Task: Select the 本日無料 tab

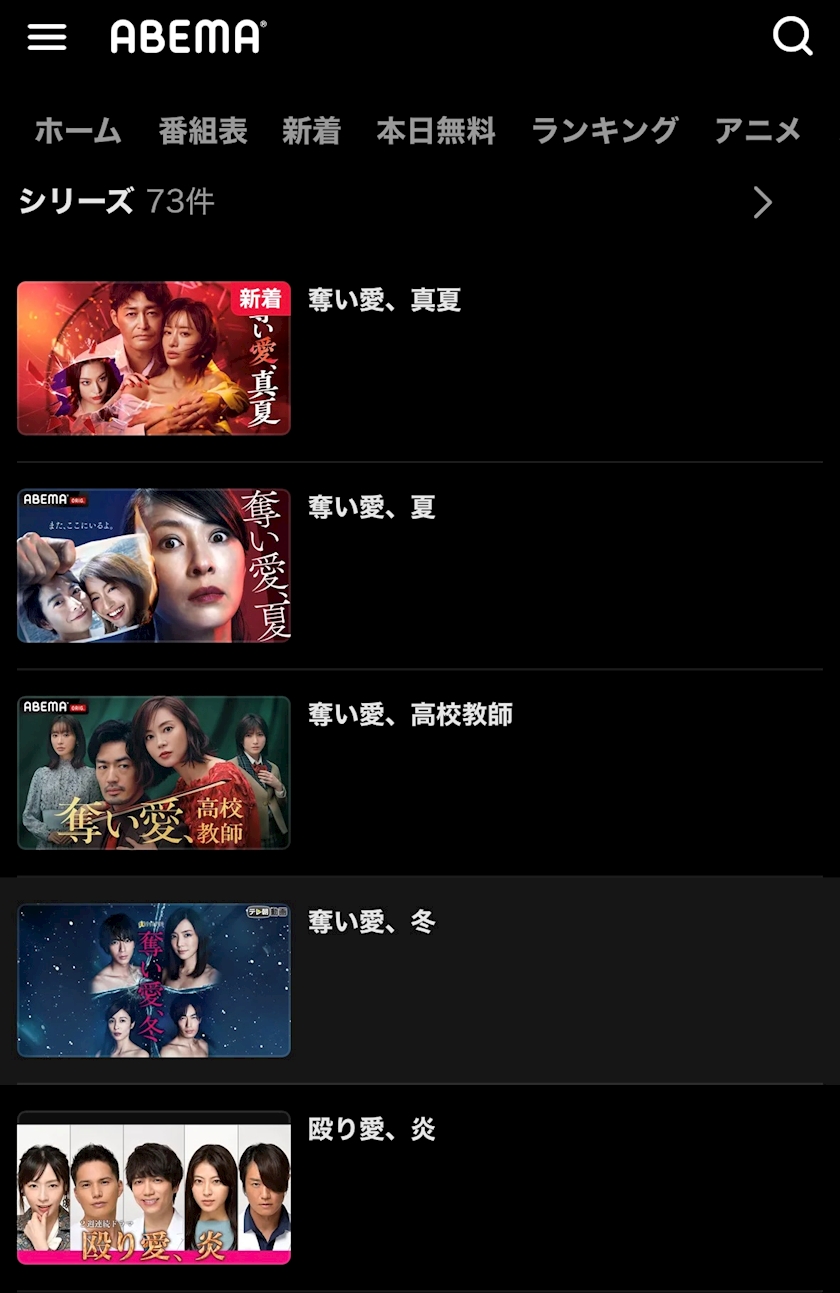Action: (x=436, y=131)
